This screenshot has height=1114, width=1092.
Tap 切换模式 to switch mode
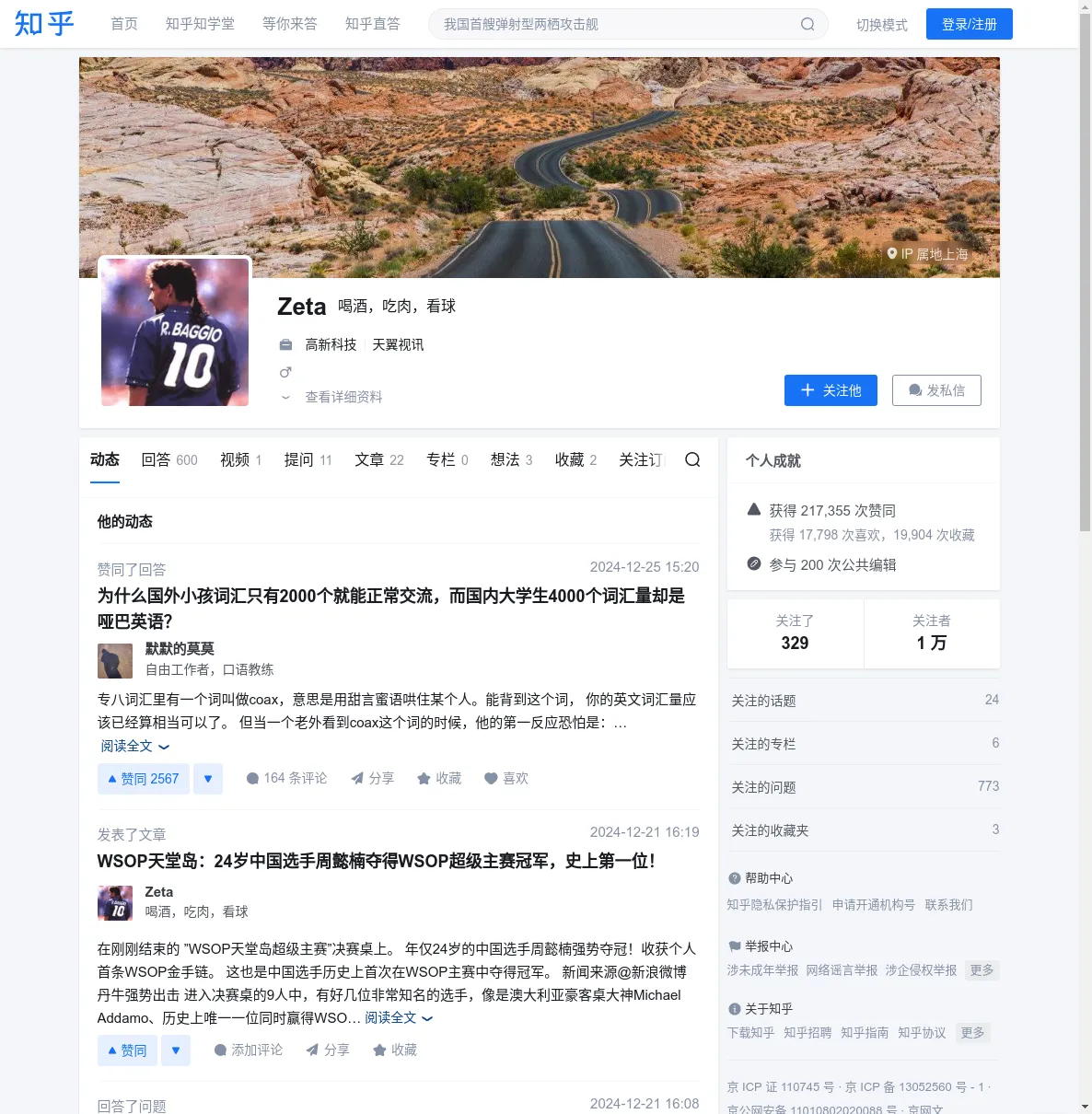pyautogui.click(x=881, y=25)
